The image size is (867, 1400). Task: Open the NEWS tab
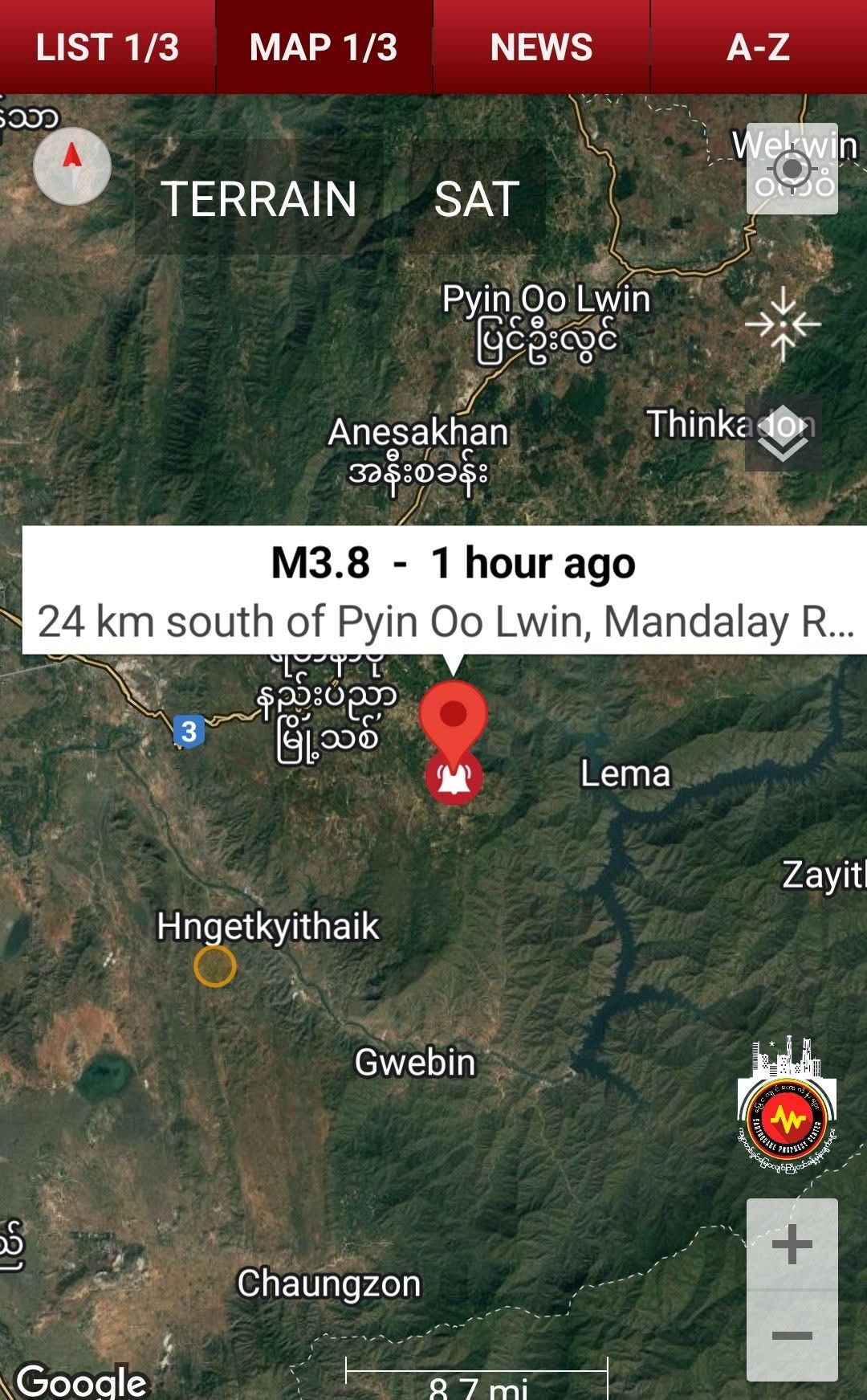[541, 47]
